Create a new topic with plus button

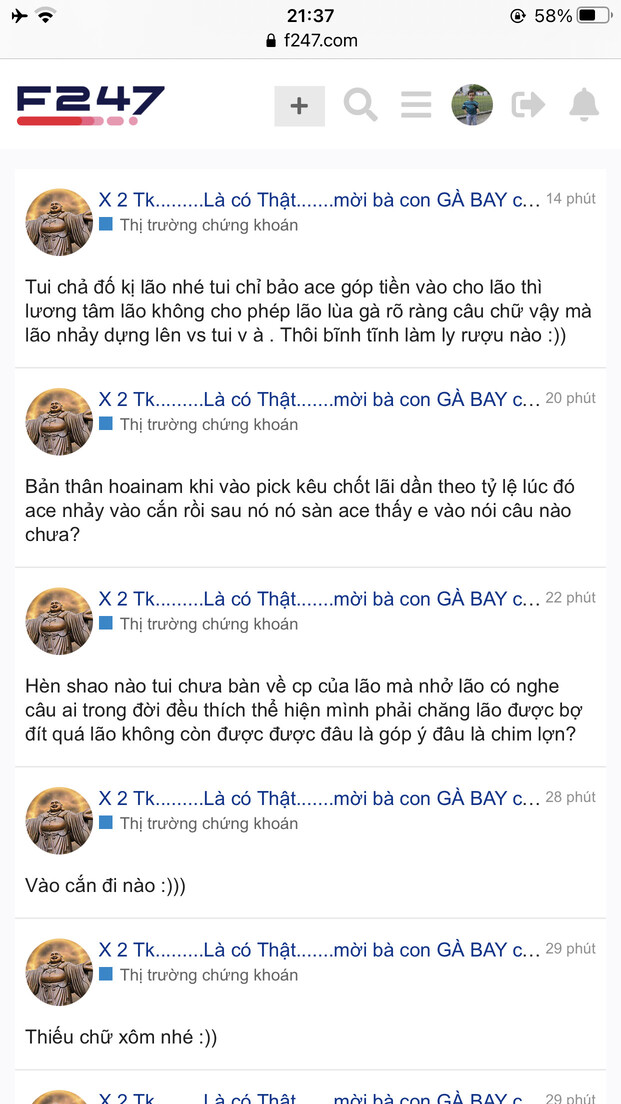point(299,105)
